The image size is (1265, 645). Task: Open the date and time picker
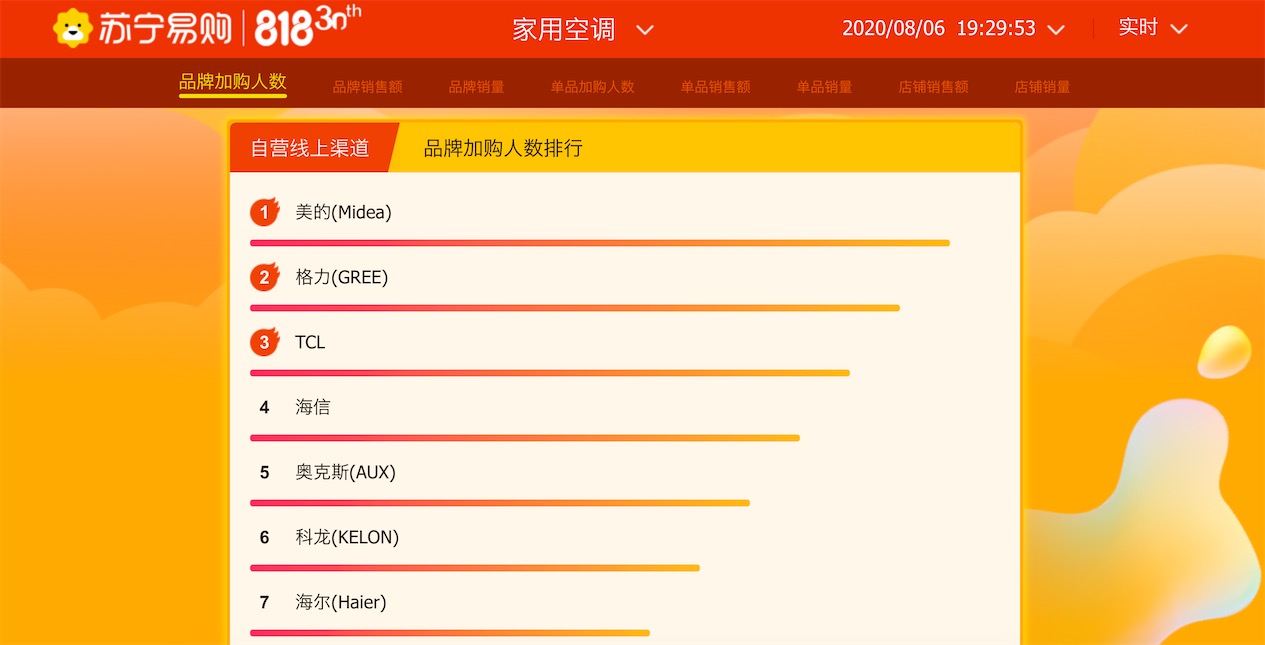pos(952,28)
